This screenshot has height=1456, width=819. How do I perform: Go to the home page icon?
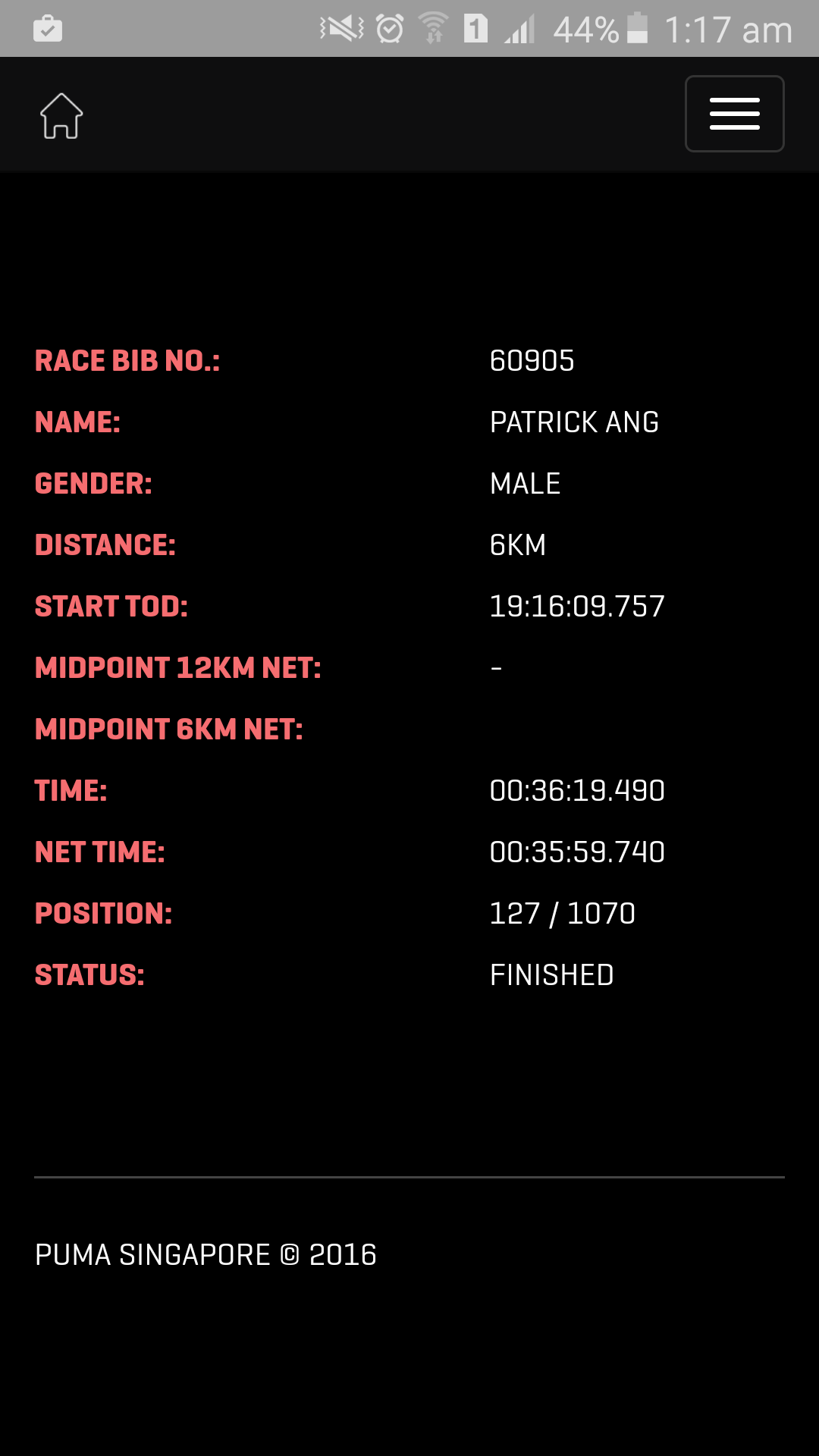tap(61, 115)
